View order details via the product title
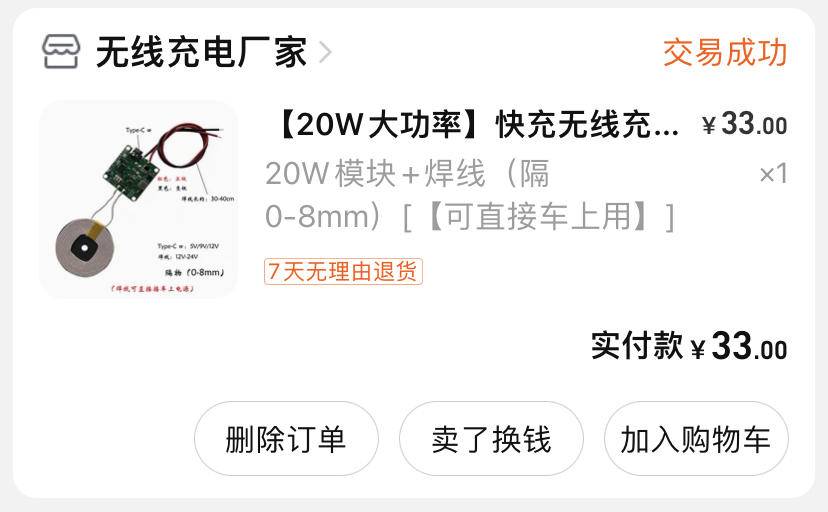828x512 pixels. [478, 125]
